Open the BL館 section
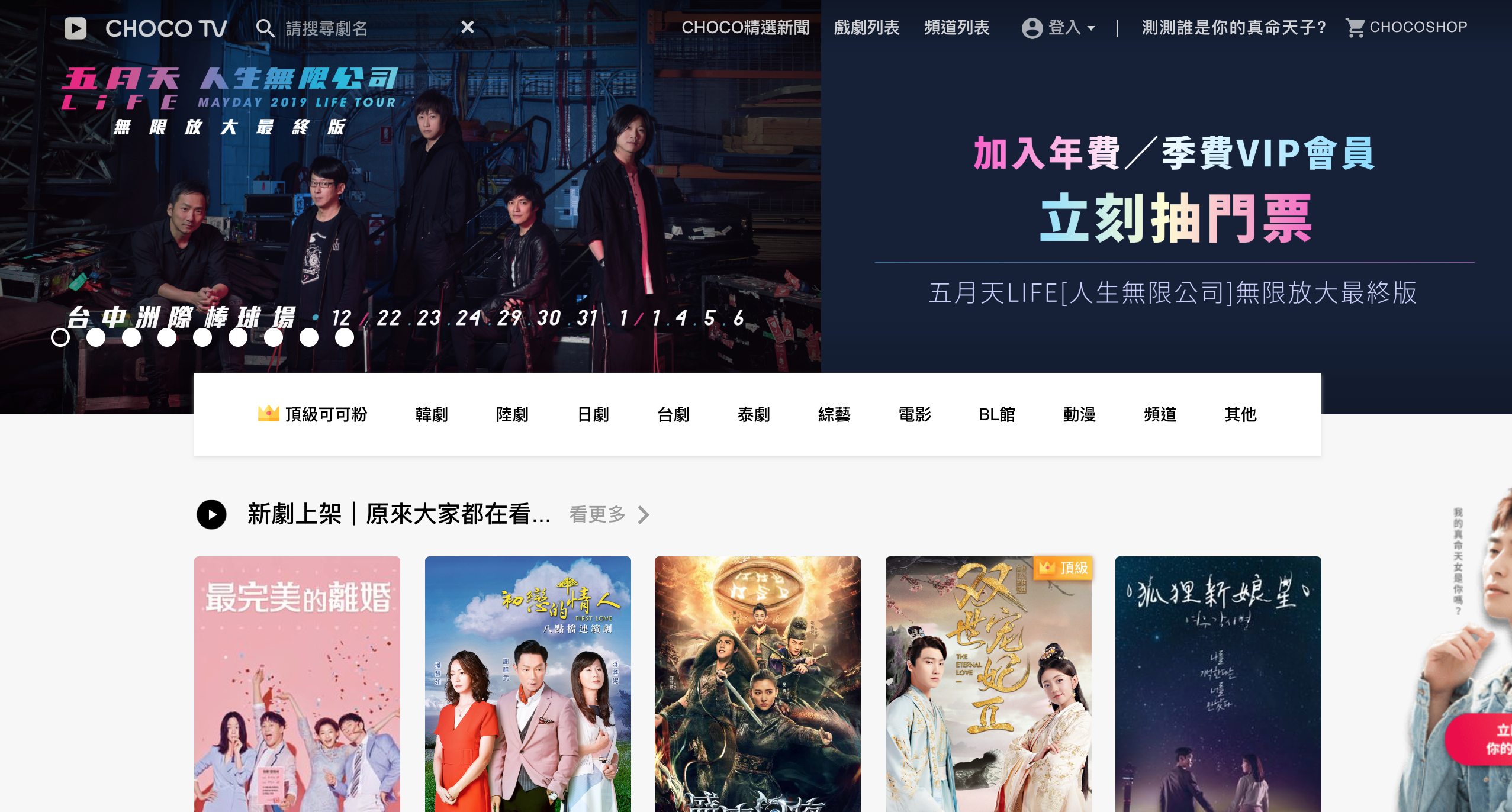1512x812 pixels. [997, 414]
